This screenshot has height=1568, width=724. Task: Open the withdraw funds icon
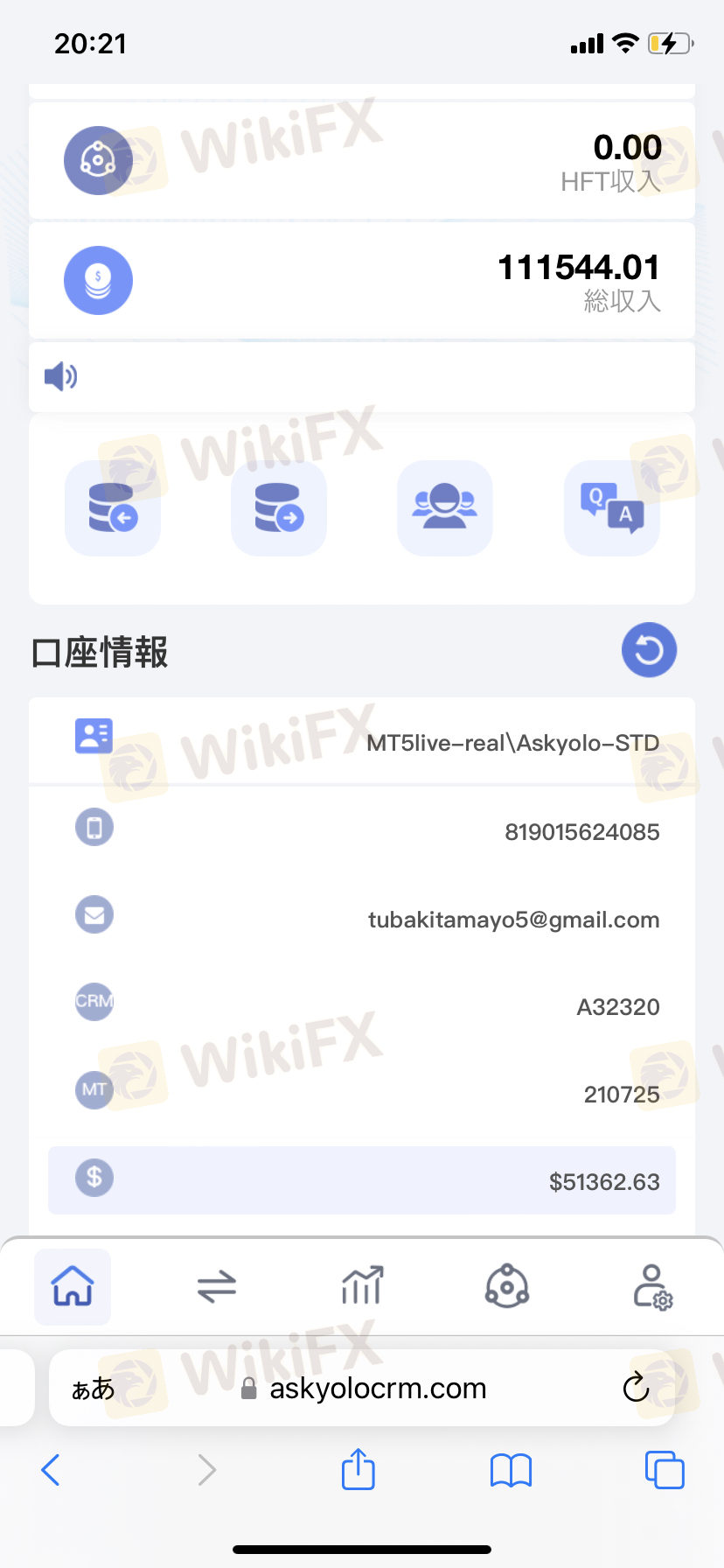pyautogui.click(x=279, y=508)
